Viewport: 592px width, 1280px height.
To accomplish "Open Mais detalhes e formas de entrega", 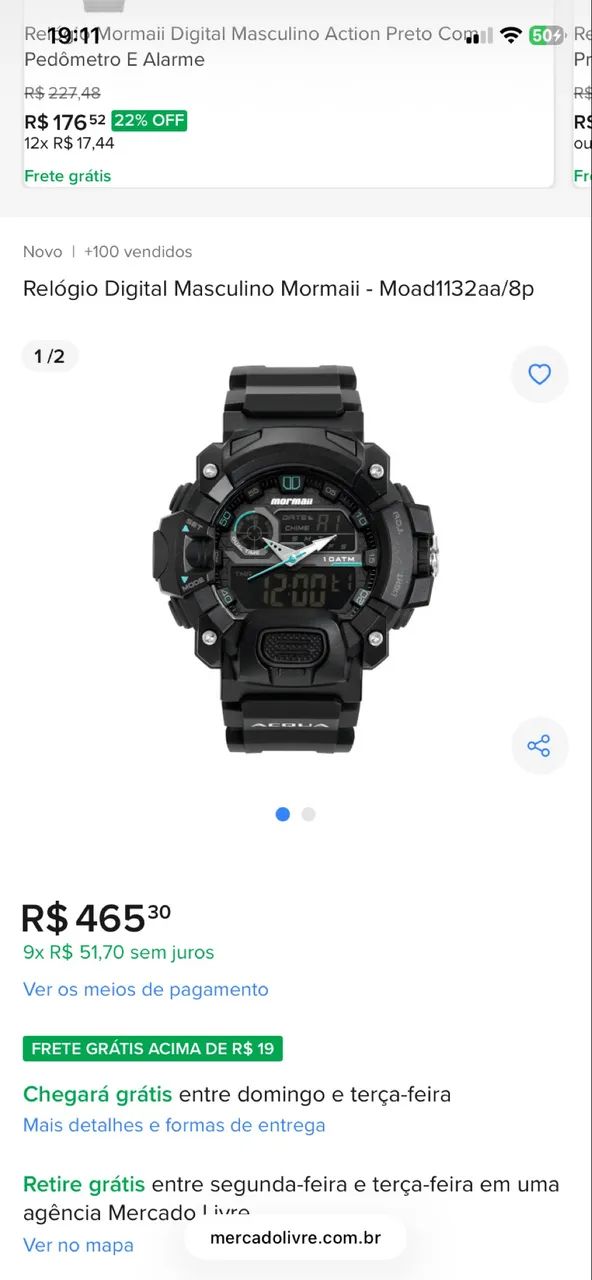I will (x=174, y=1125).
